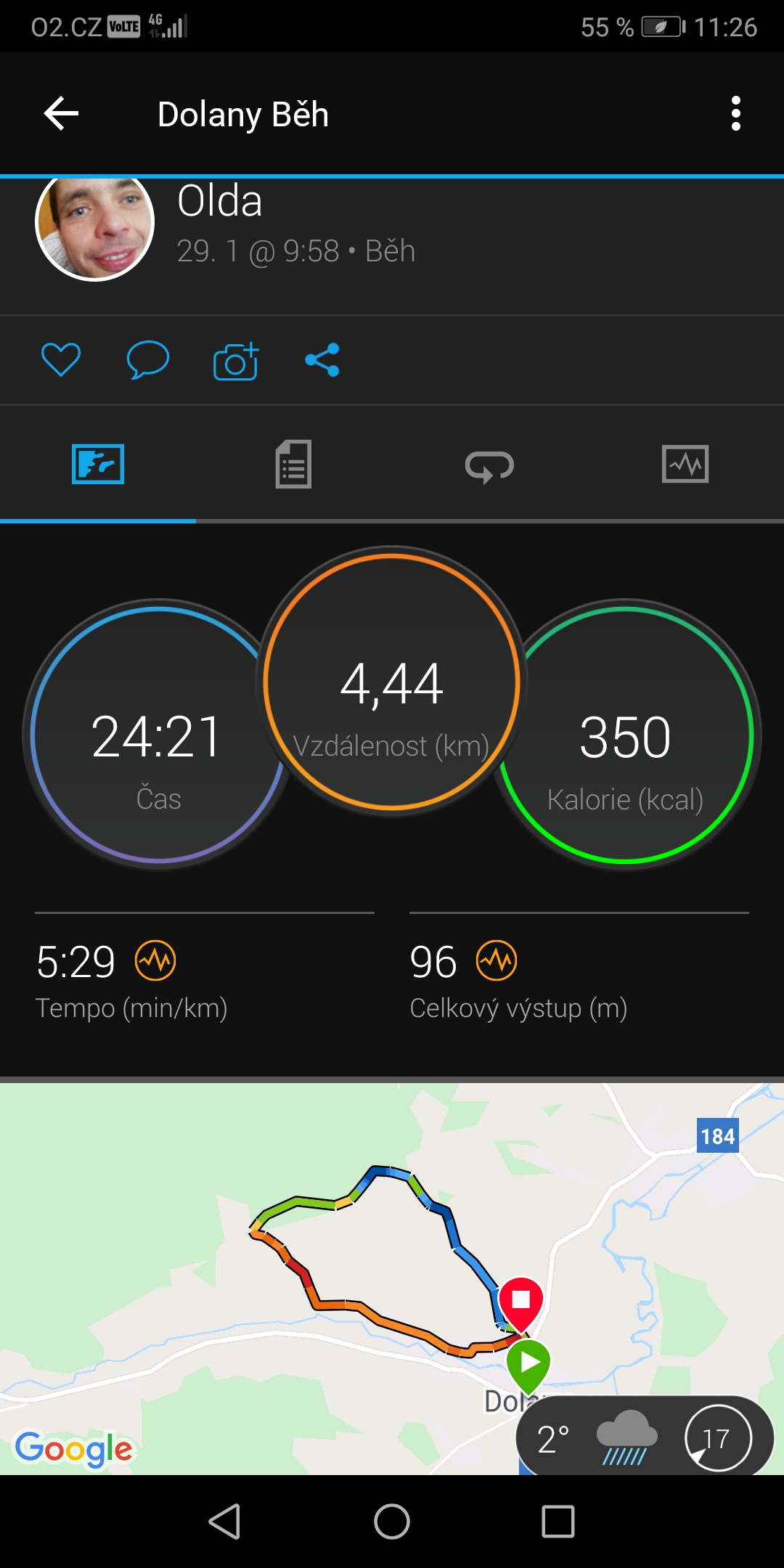The image size is (784, 1568).
Task: Open the recent apps view
Action: coord(558,1522)
